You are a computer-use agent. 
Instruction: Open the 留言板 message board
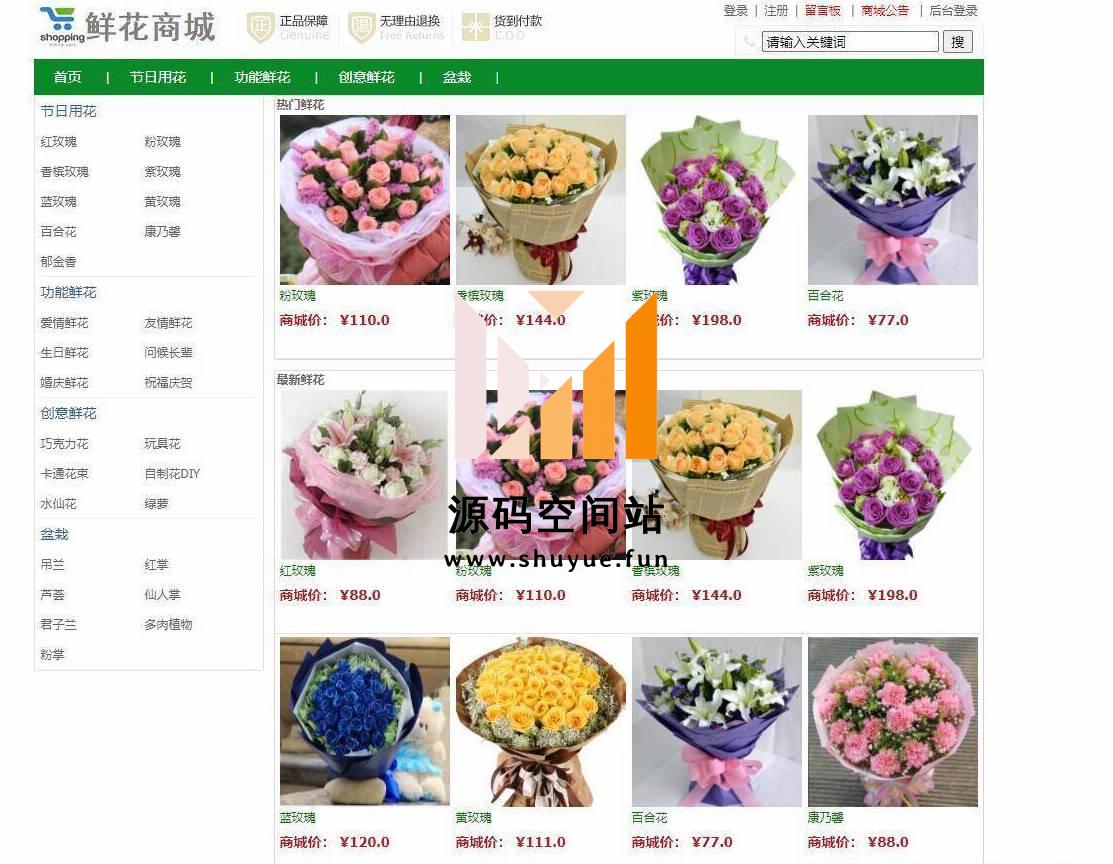point(822,11)
